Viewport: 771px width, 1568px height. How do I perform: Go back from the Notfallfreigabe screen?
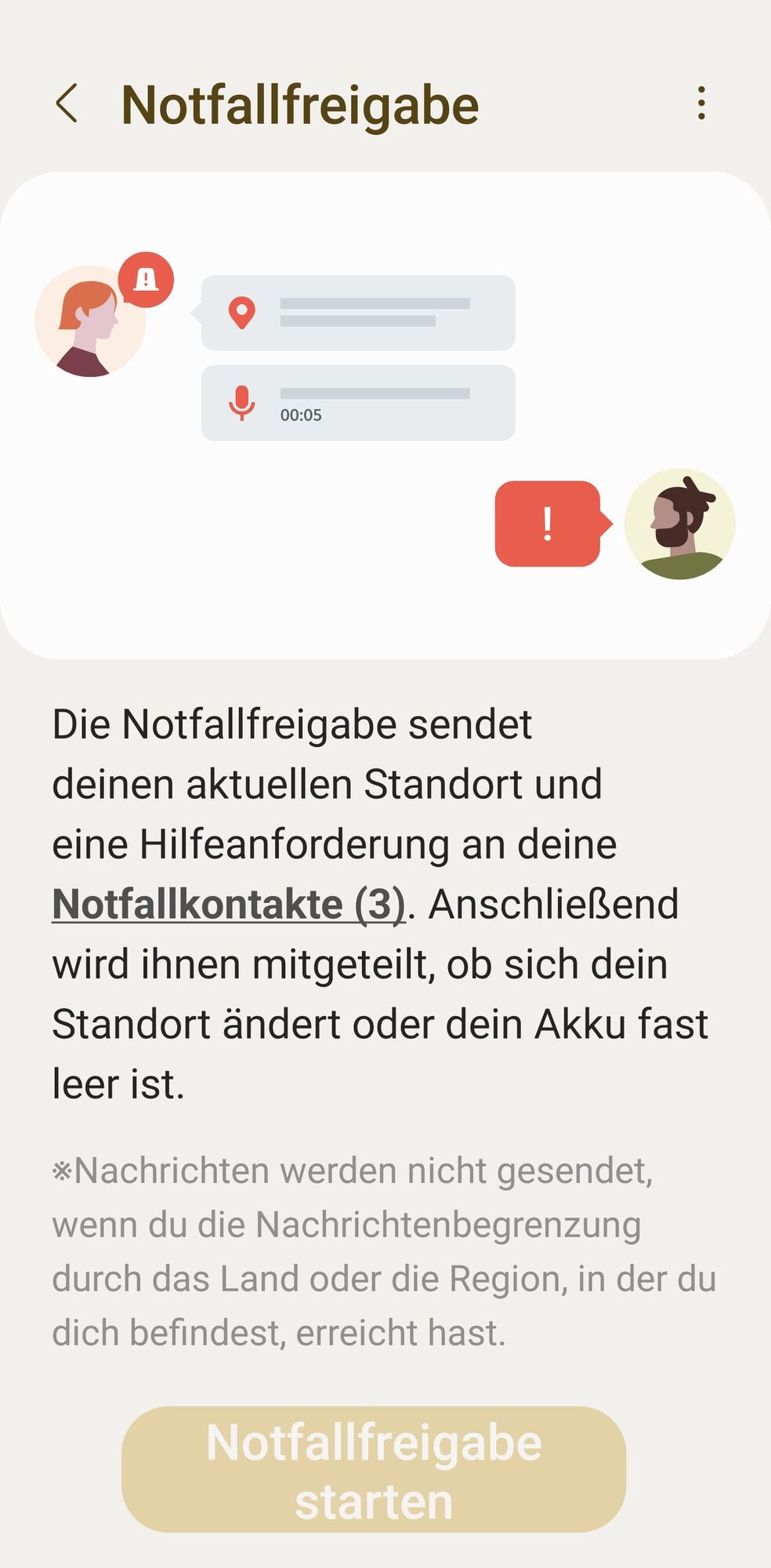click(67, 103)
